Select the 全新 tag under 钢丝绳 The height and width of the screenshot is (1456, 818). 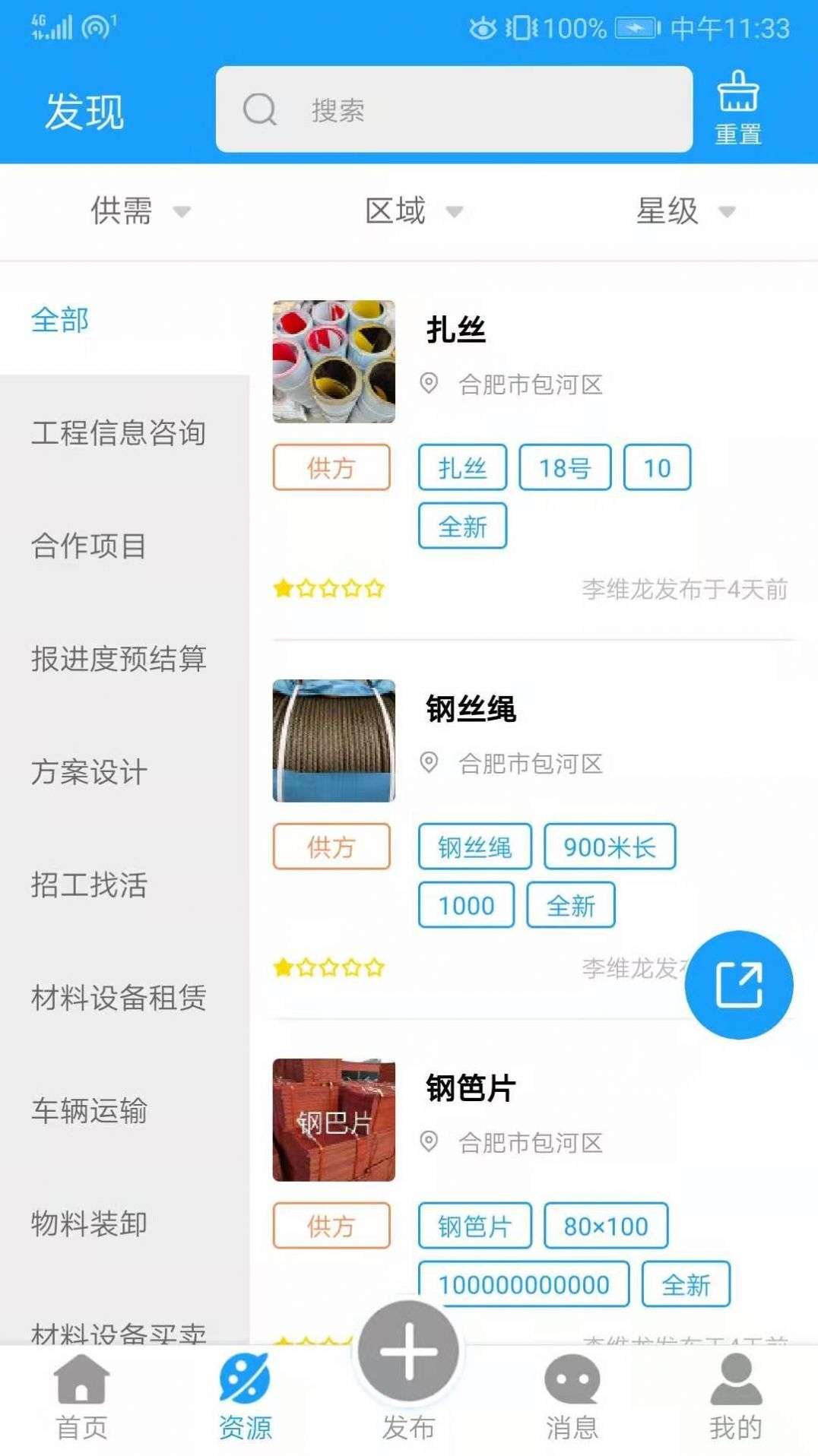(x=571, y=905)
